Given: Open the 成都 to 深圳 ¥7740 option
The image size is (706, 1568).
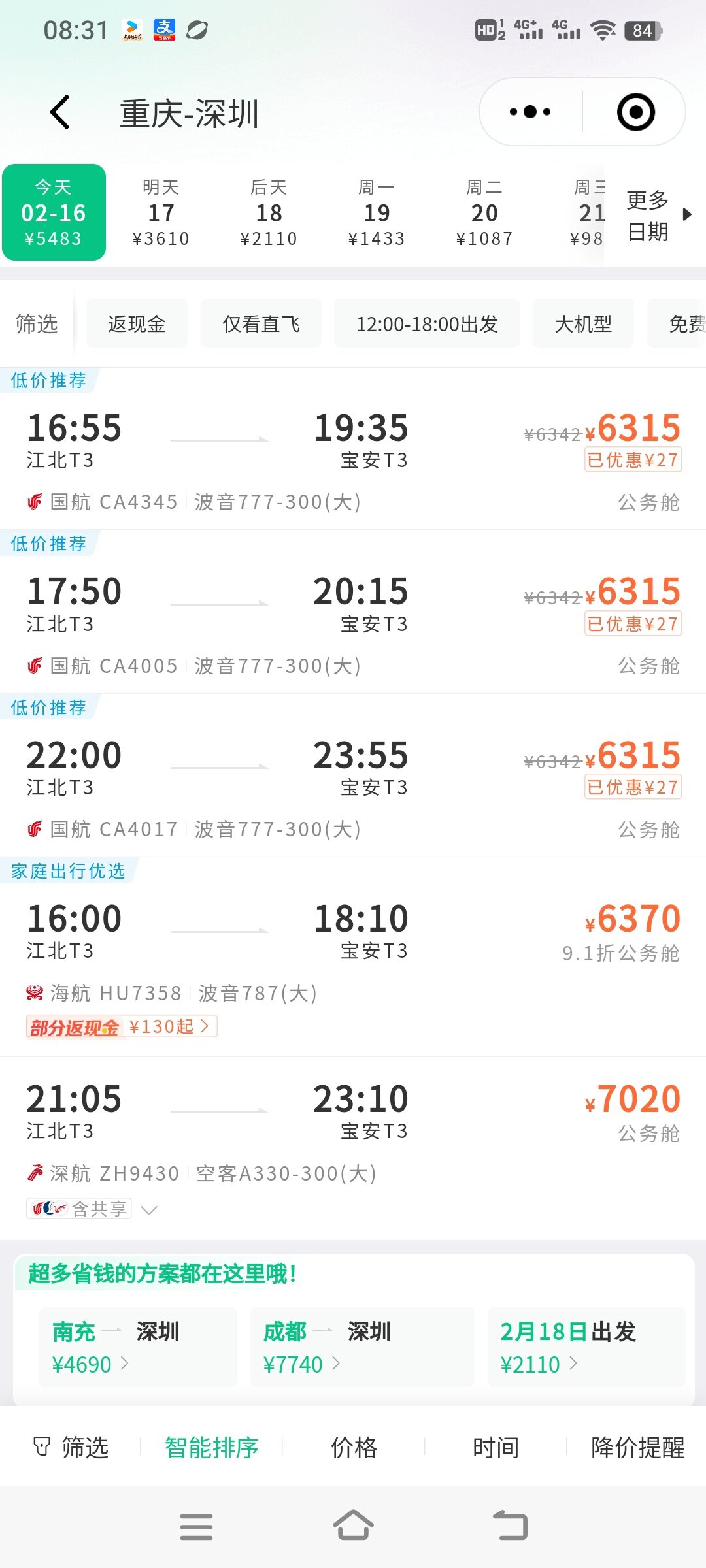Looking at the screenshot, I should 361,1347.
